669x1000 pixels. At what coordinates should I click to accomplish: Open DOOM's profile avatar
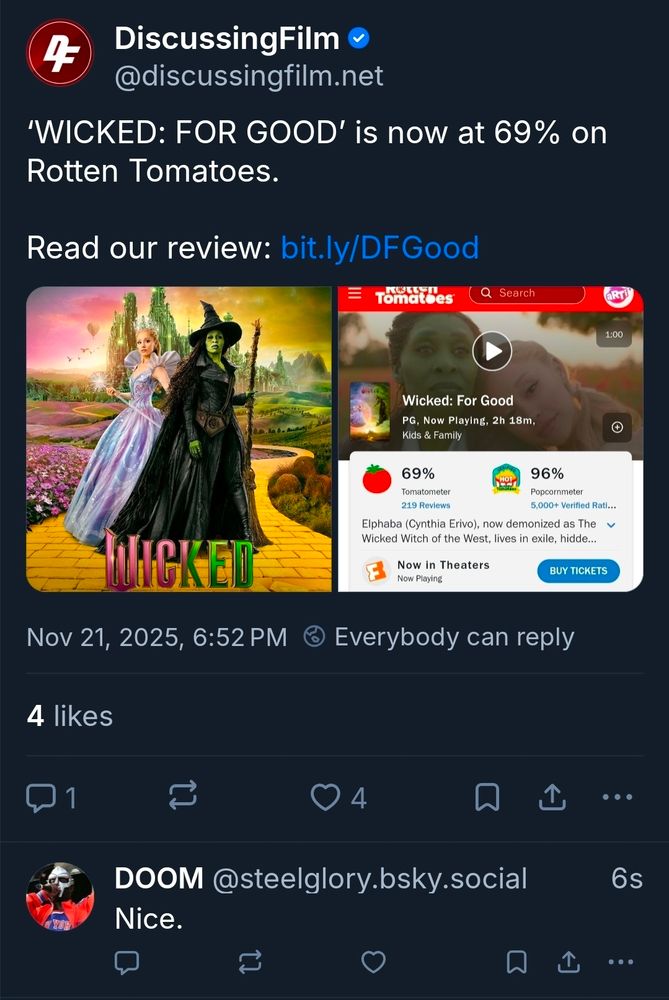click(x=59, y=896)
